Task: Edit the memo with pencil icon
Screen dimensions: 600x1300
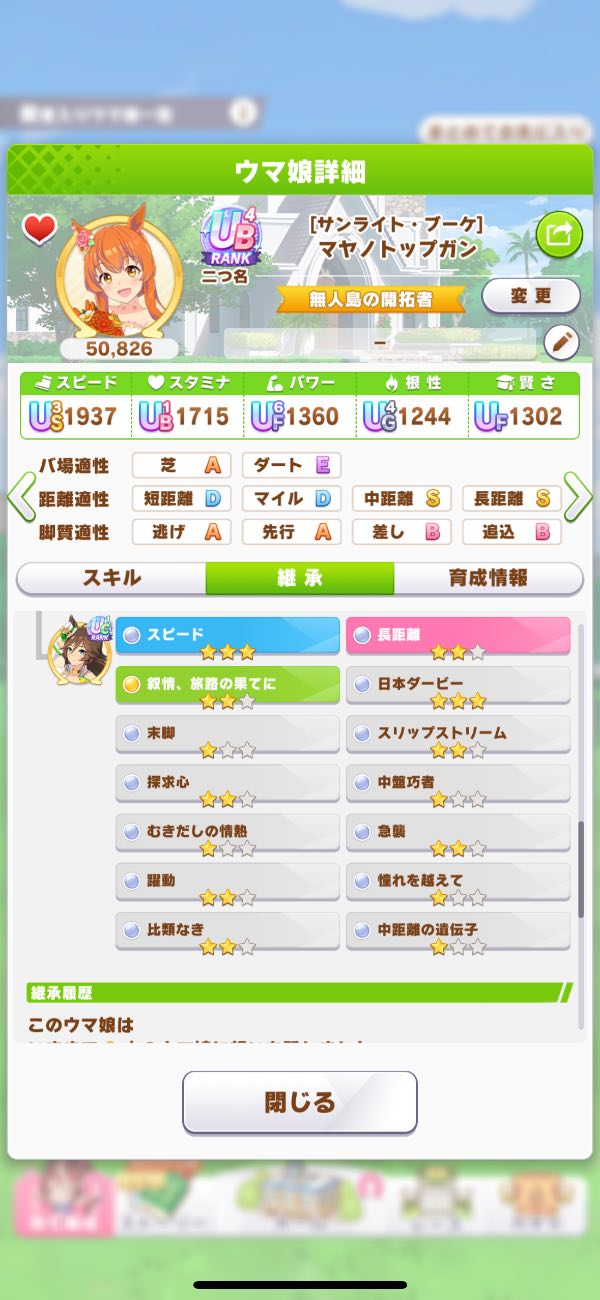Action: tap(561, 343)
